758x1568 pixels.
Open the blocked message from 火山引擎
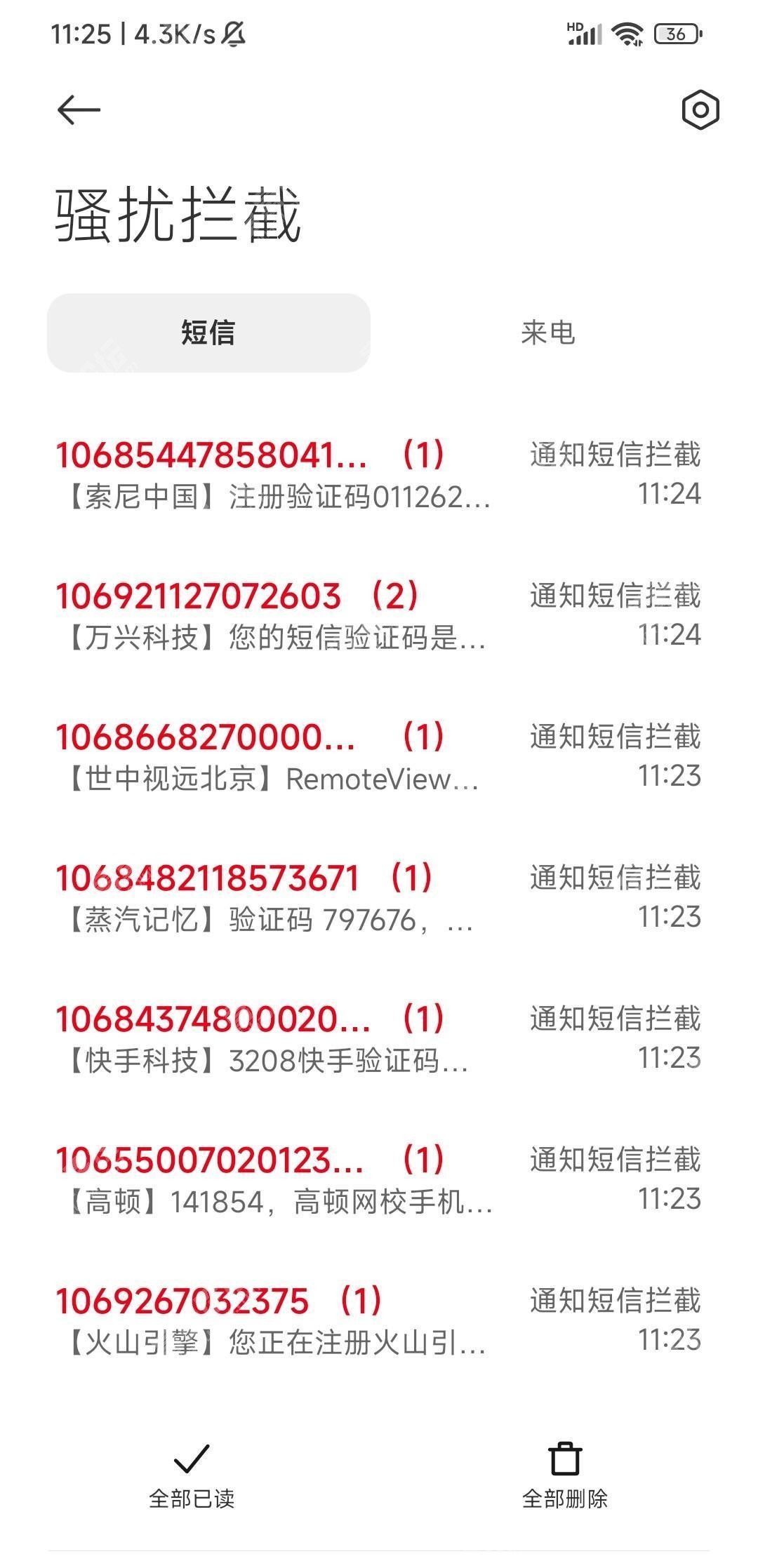click(379, 1321)
